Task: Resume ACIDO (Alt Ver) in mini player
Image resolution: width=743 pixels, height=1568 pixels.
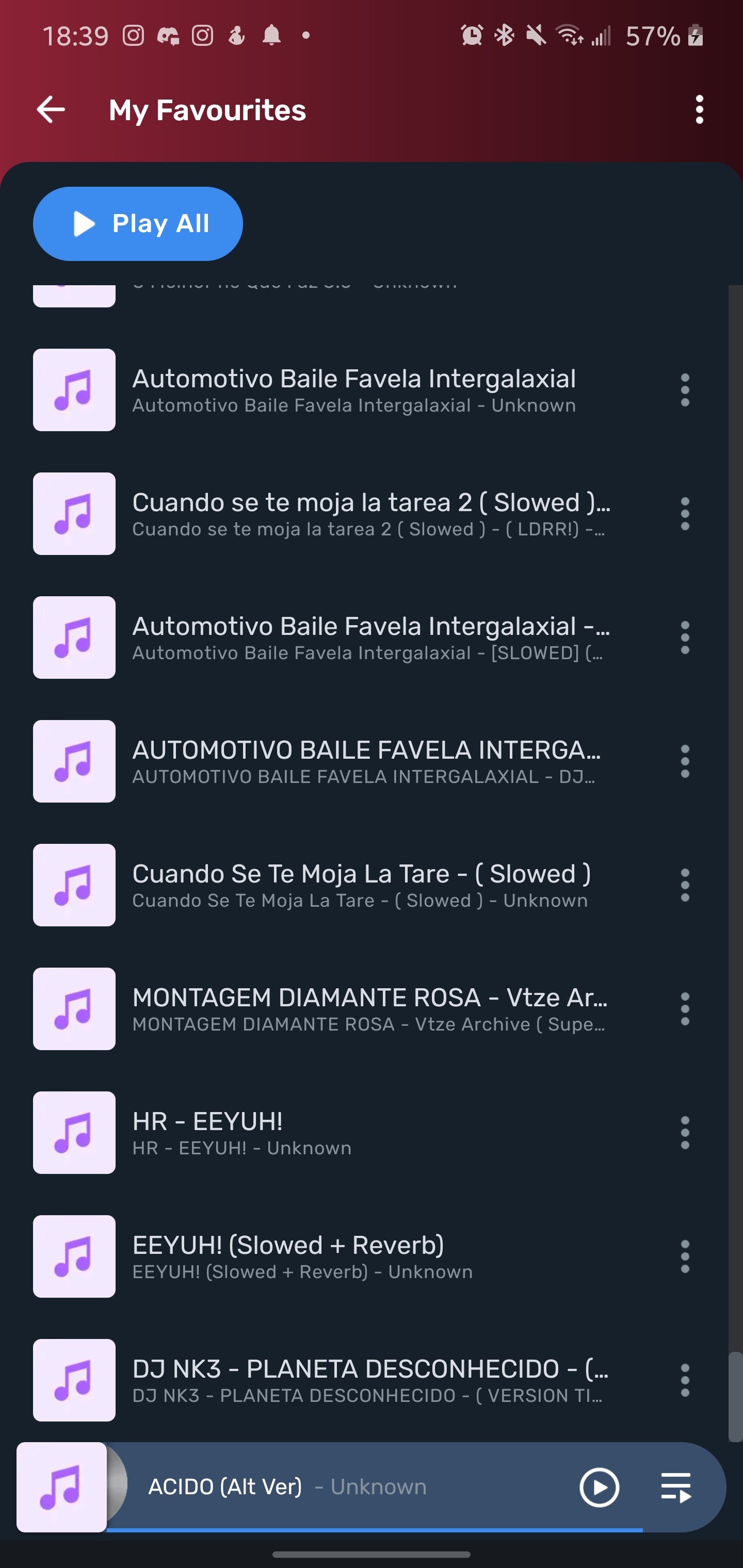Action: 599,1488
